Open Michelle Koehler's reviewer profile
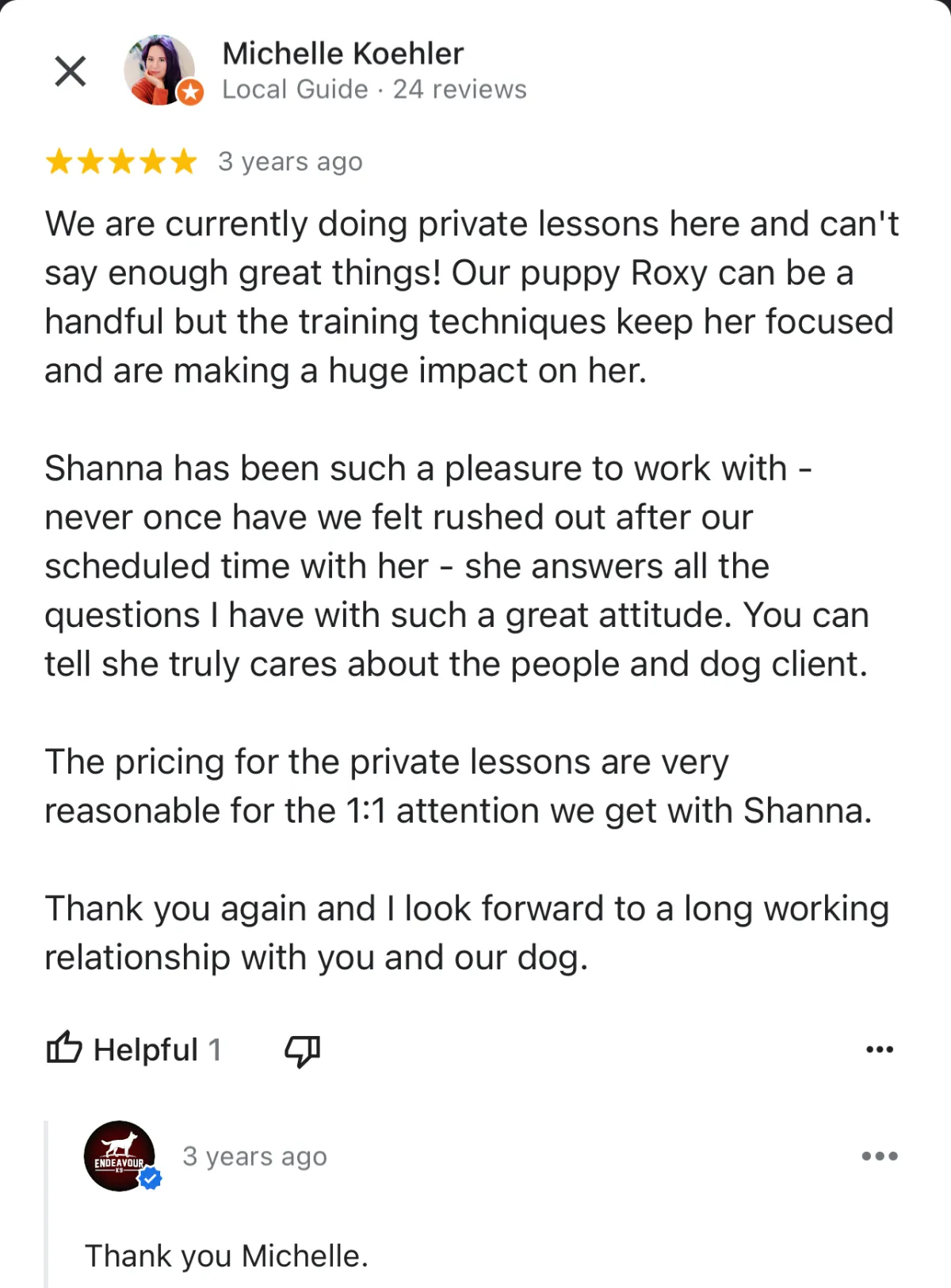951x1288 pixels. click(x=342, y=54)
